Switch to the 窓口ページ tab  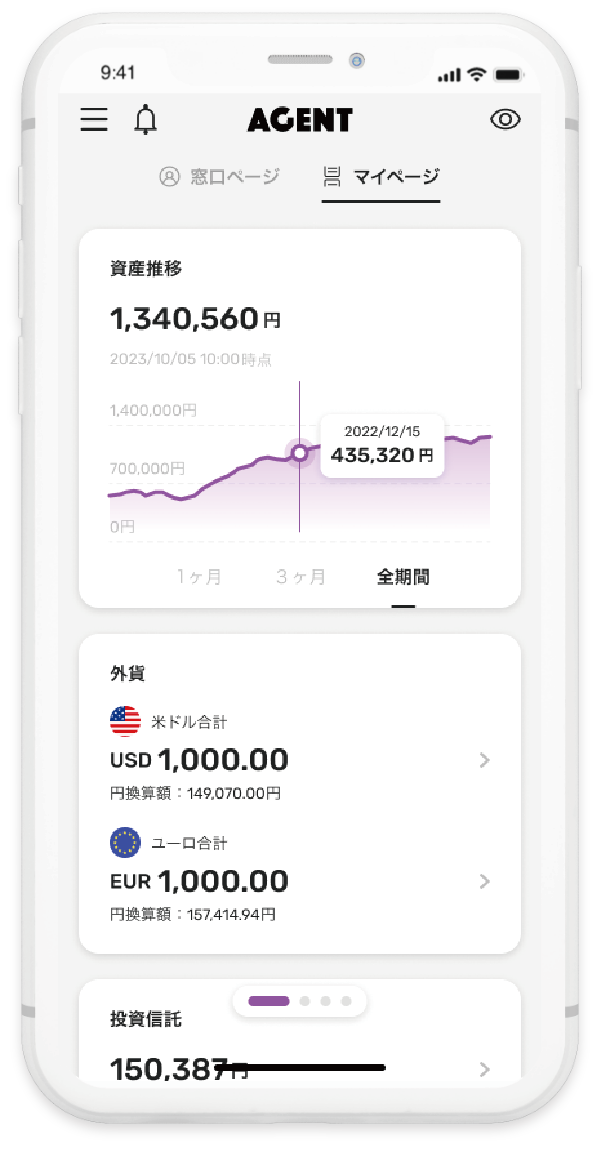[220, 177]
